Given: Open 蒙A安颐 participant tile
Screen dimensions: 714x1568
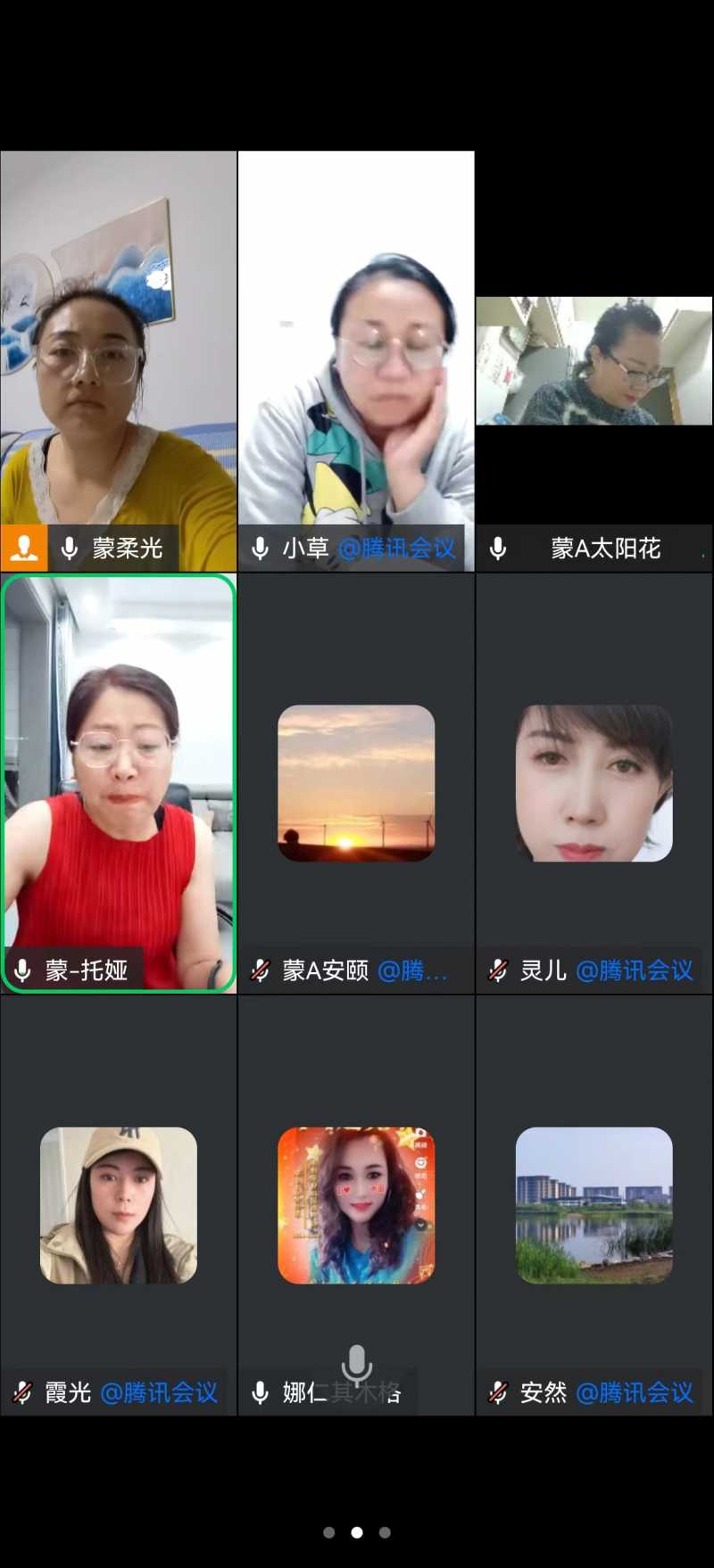Looking at the screenshot, I should pos(356,783).
